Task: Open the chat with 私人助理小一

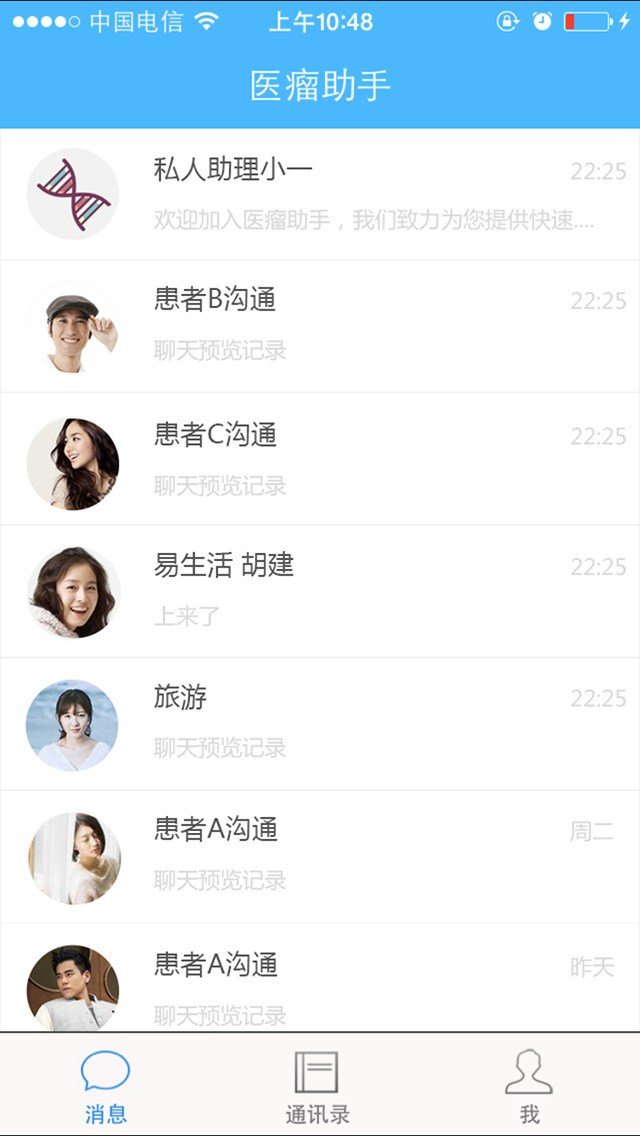Action: [320, 194]
